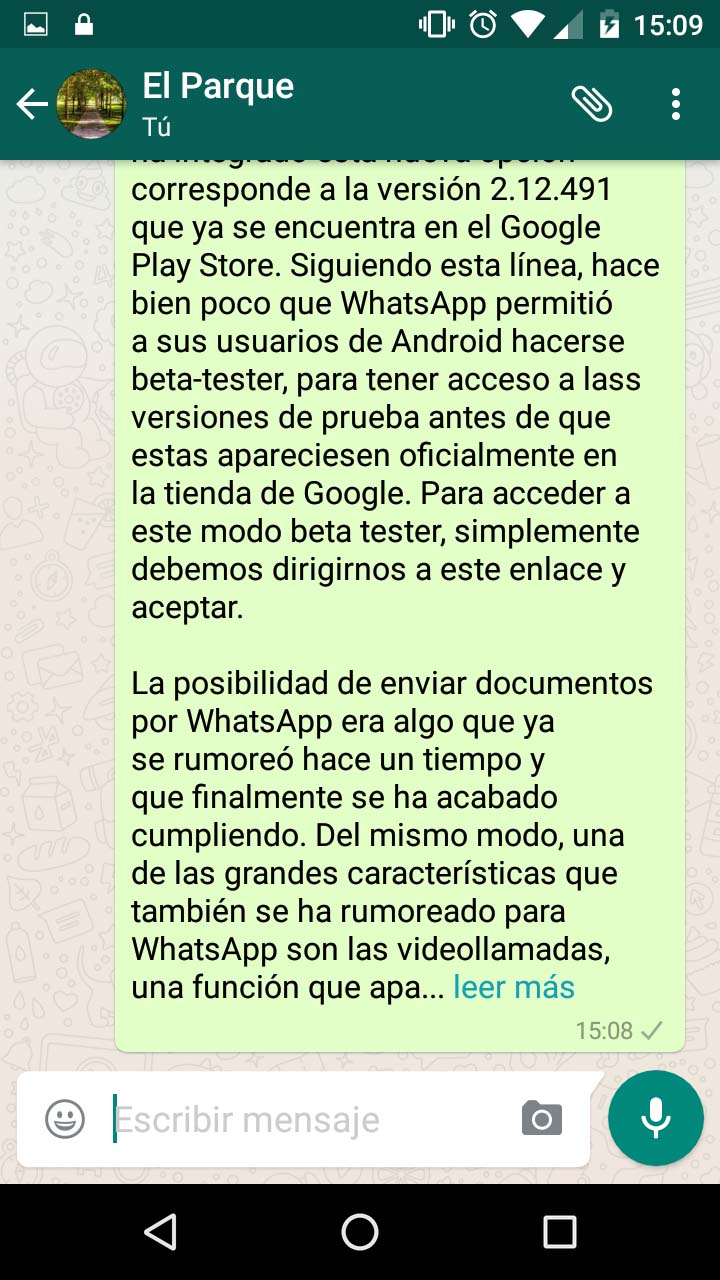Screen dimensions: 720x1280
Task: Tap the microphone voice message button
Action: 656,1118
